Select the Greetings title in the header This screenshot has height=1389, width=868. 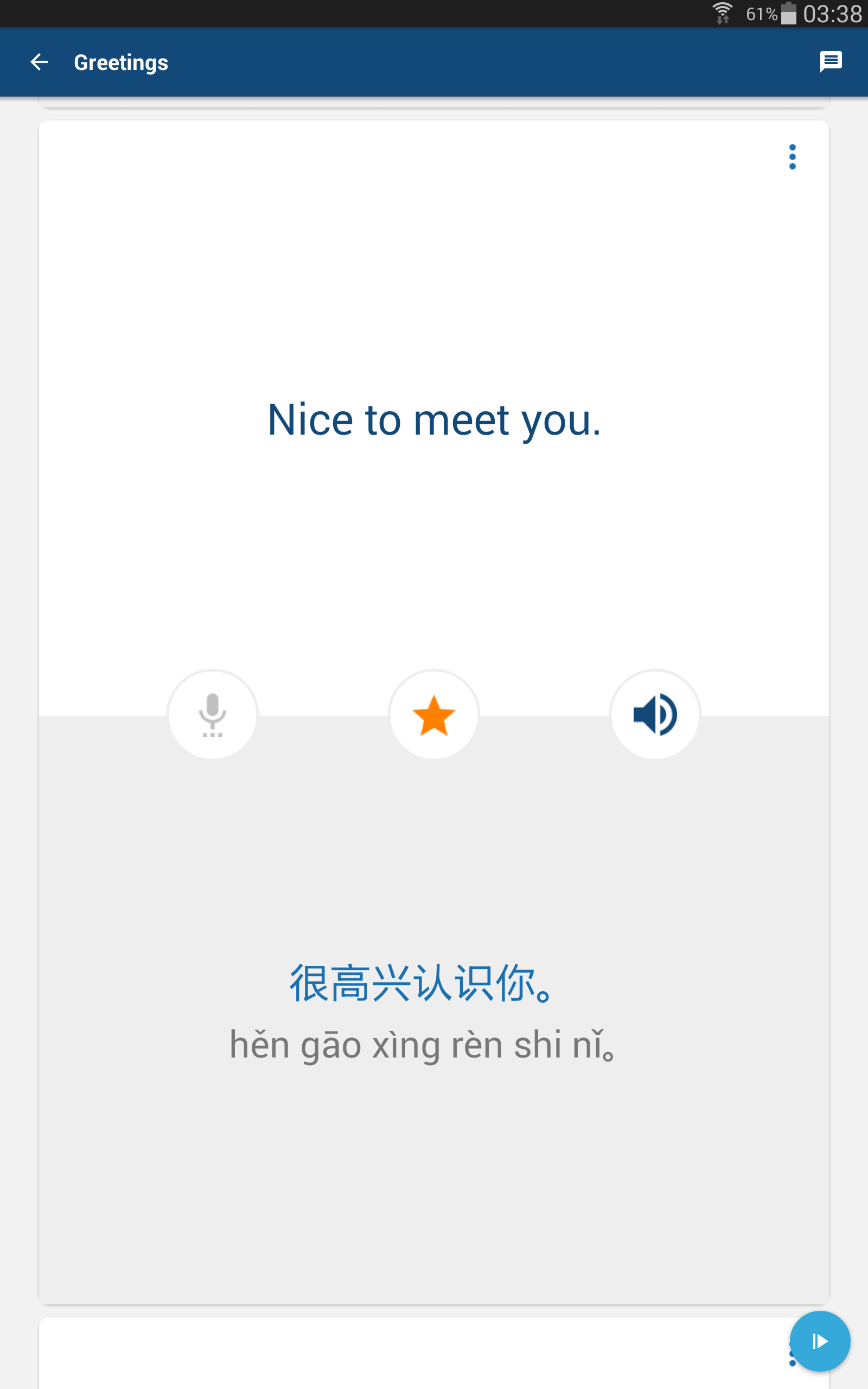(x=120, y=61)
